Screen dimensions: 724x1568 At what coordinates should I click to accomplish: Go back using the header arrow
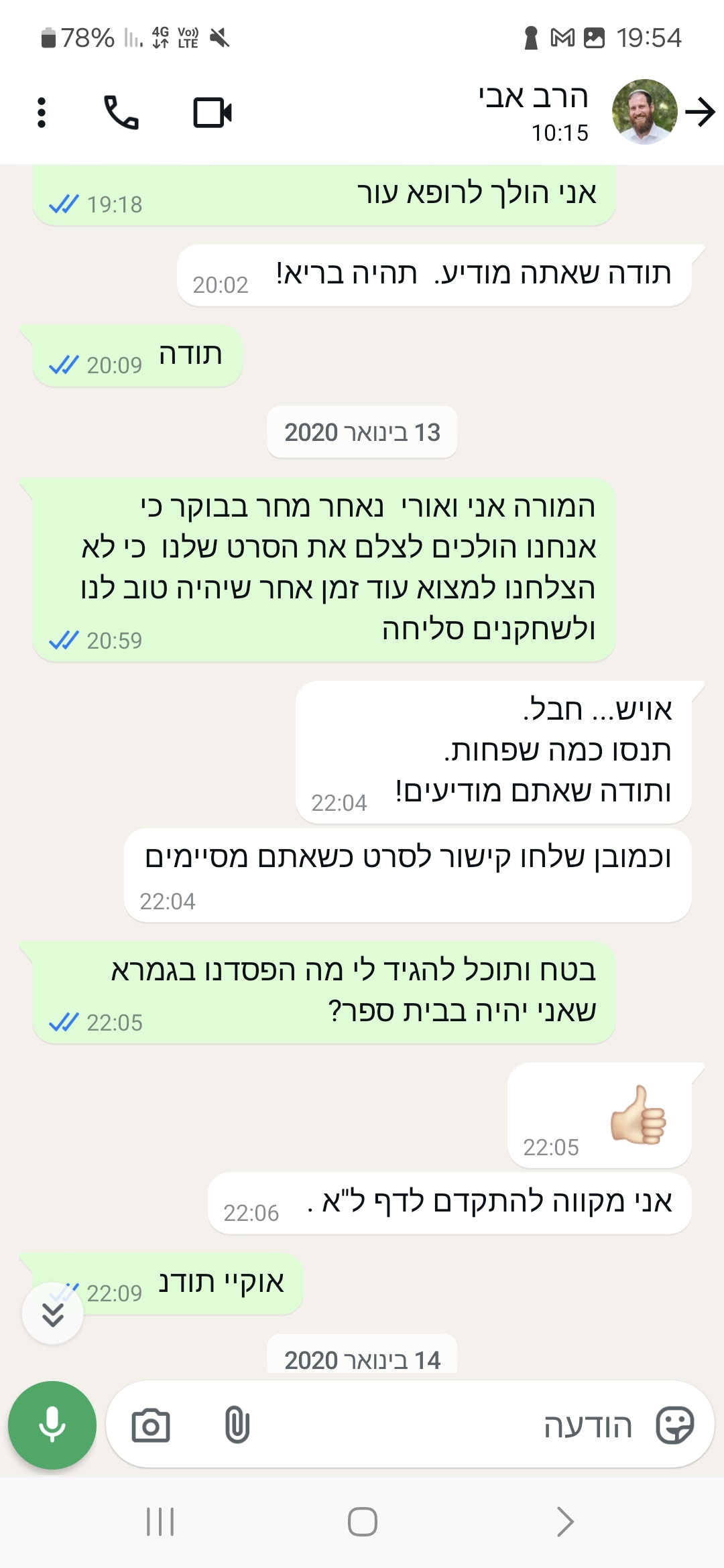(x=701, y=113)
